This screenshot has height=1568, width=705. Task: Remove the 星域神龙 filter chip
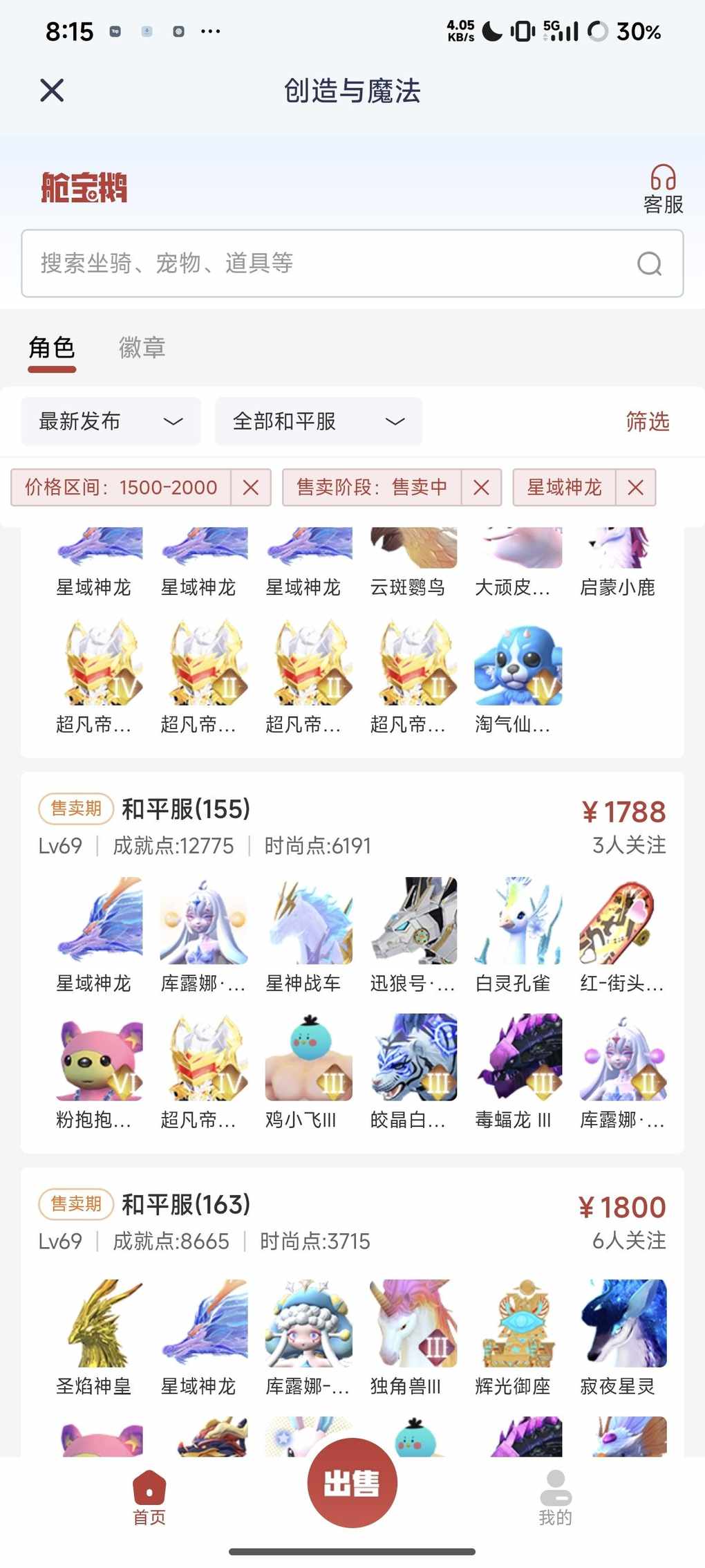point(636,488)
